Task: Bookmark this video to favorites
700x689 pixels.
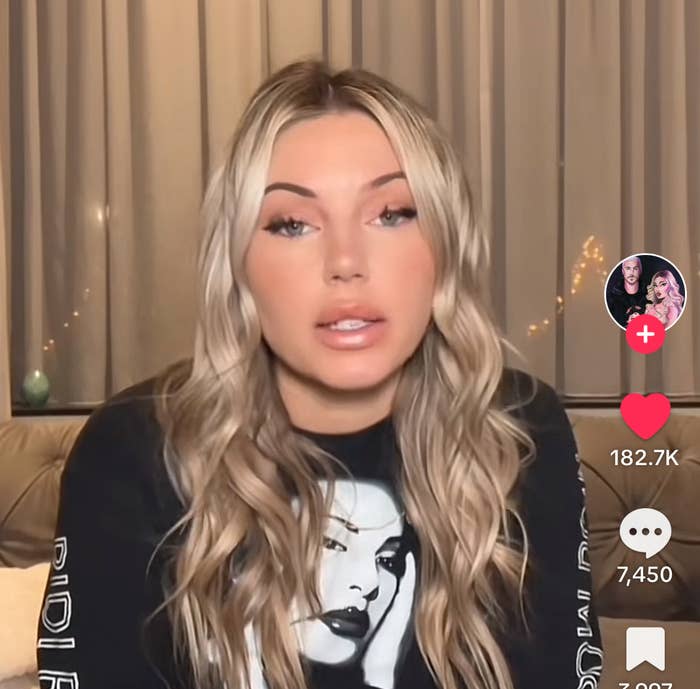Action: point(645,650)
